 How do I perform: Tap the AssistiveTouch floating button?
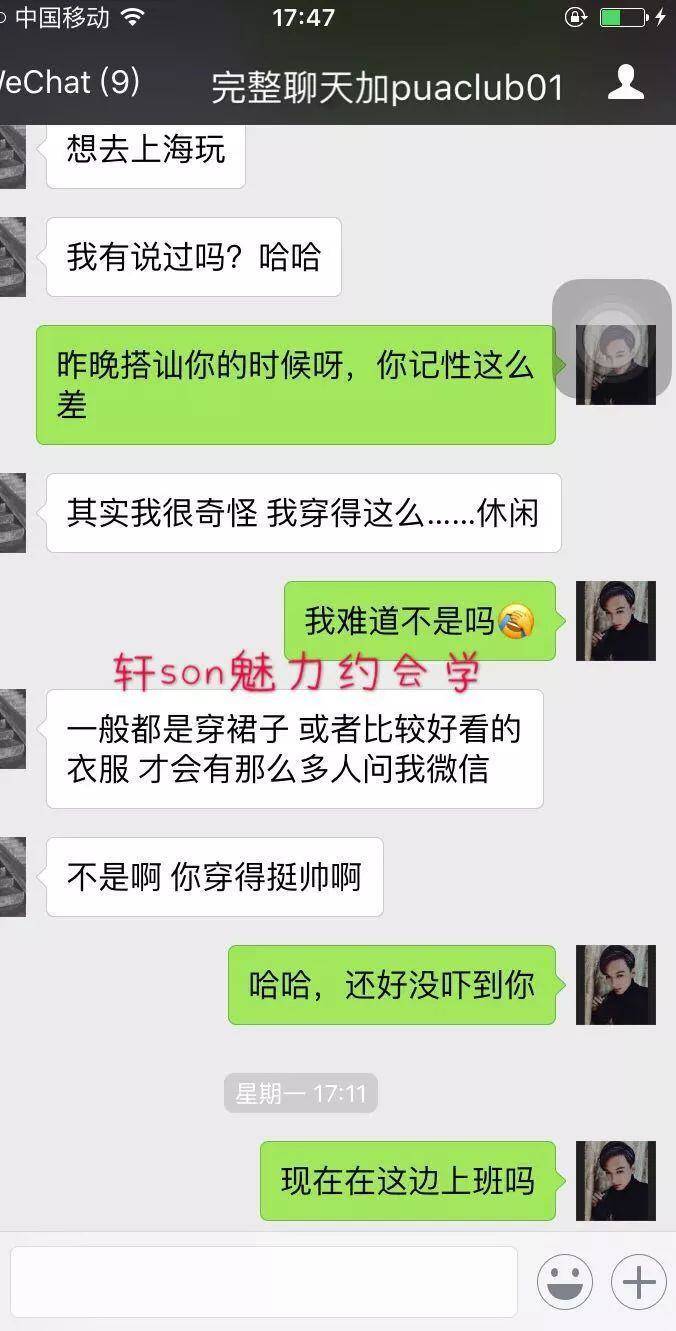click(x=611, y=338)
